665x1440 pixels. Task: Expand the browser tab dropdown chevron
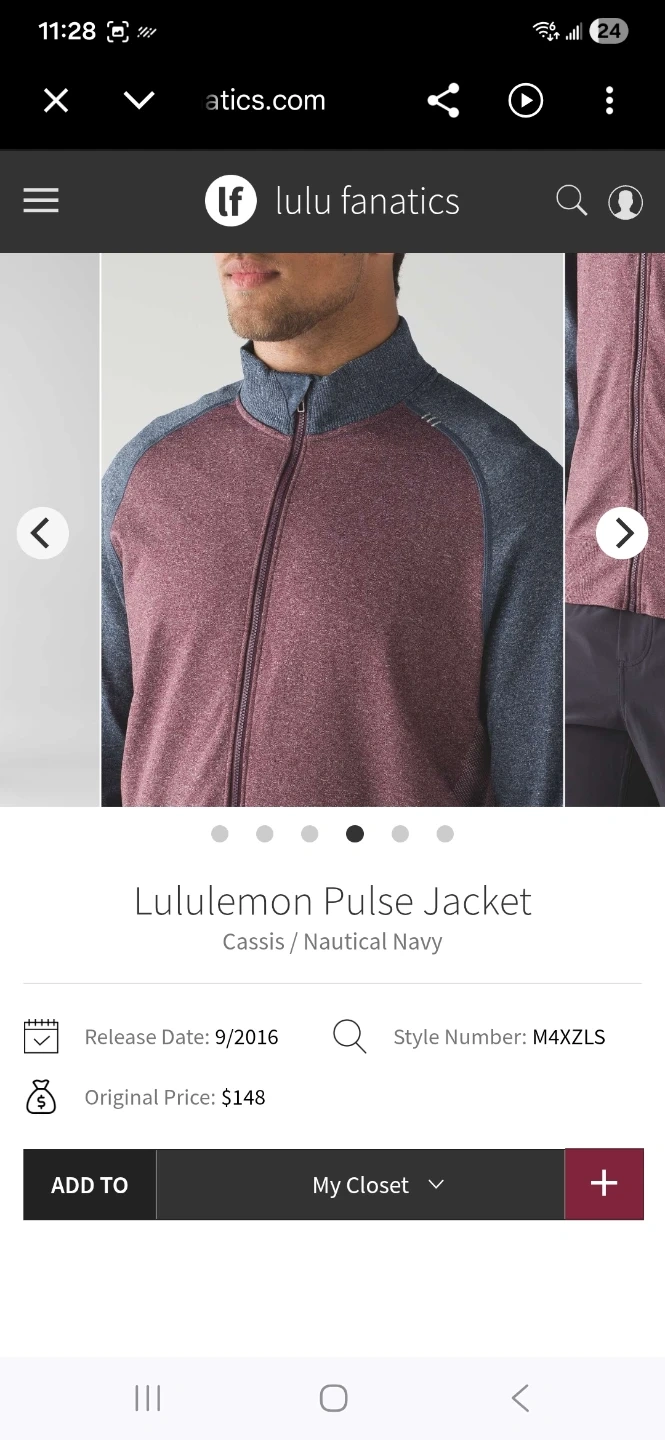click(139, 101)
